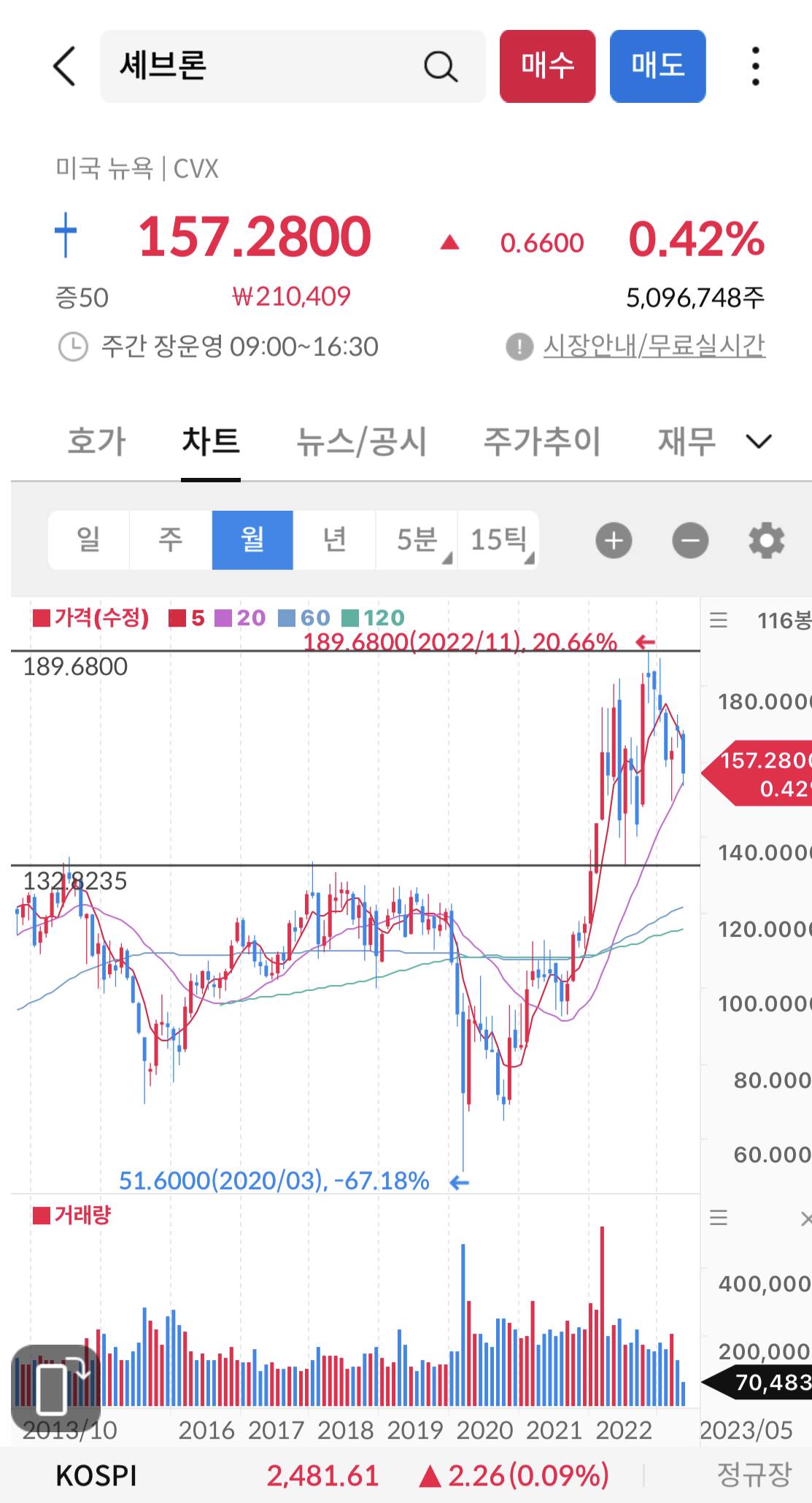Image resolution: width=812 pixels, height=1503 pixels.
Task: Go back with the back arrow
Action: tap(63, 66)
